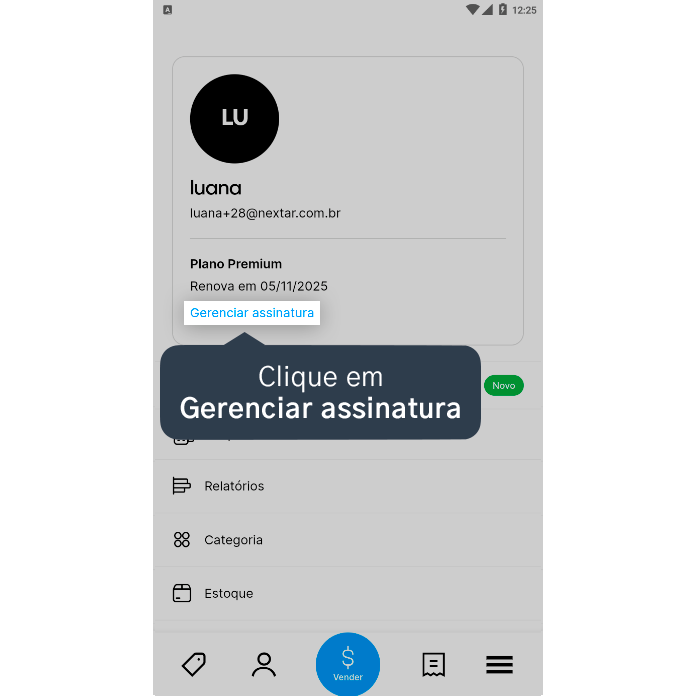Switch to the price tag products tab
Image resolution: width=696 pixels, height=696 pixels.
(194, 664)
